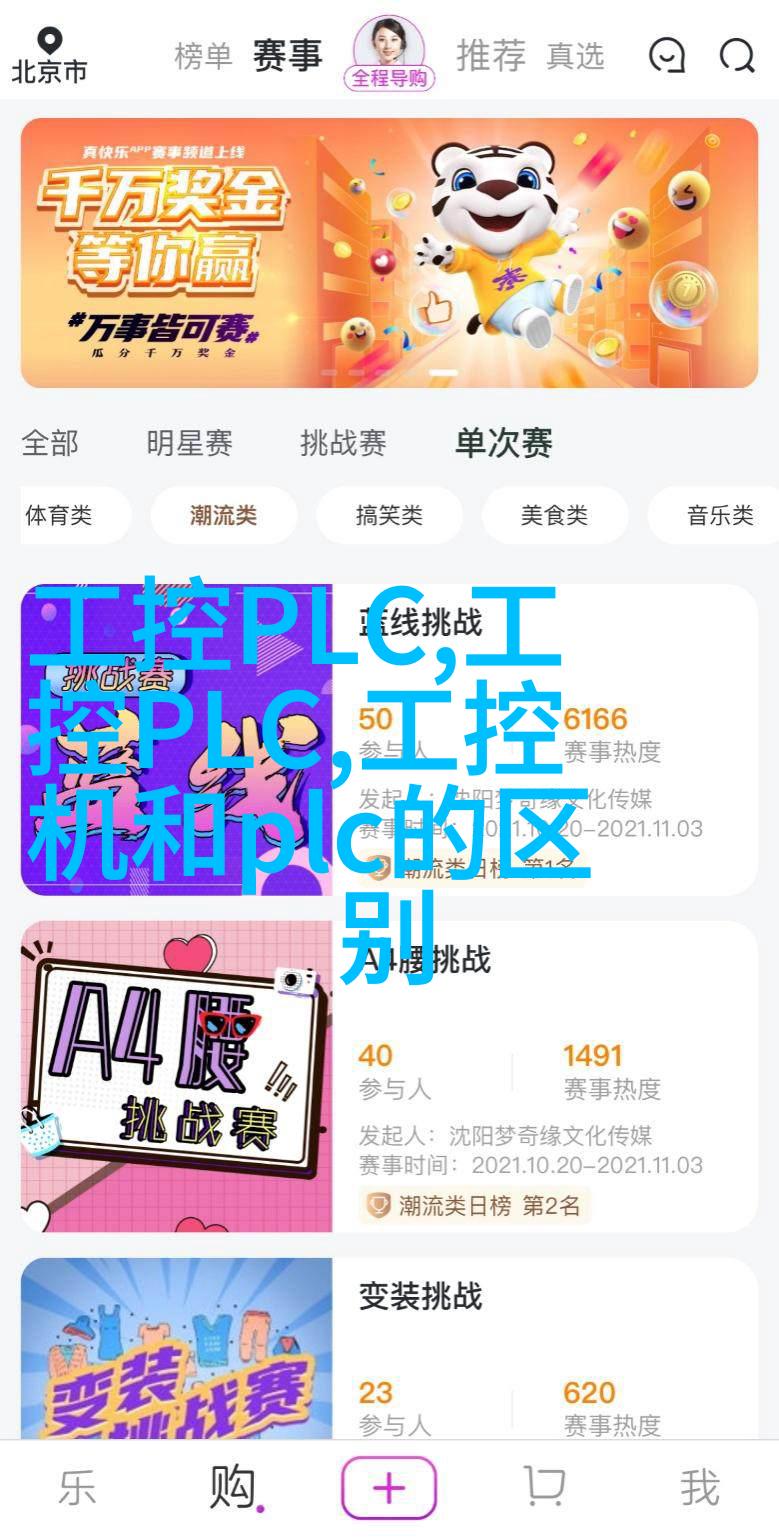
Task: Switch to the 推荐 top tab
Action: tap(491, 56)
